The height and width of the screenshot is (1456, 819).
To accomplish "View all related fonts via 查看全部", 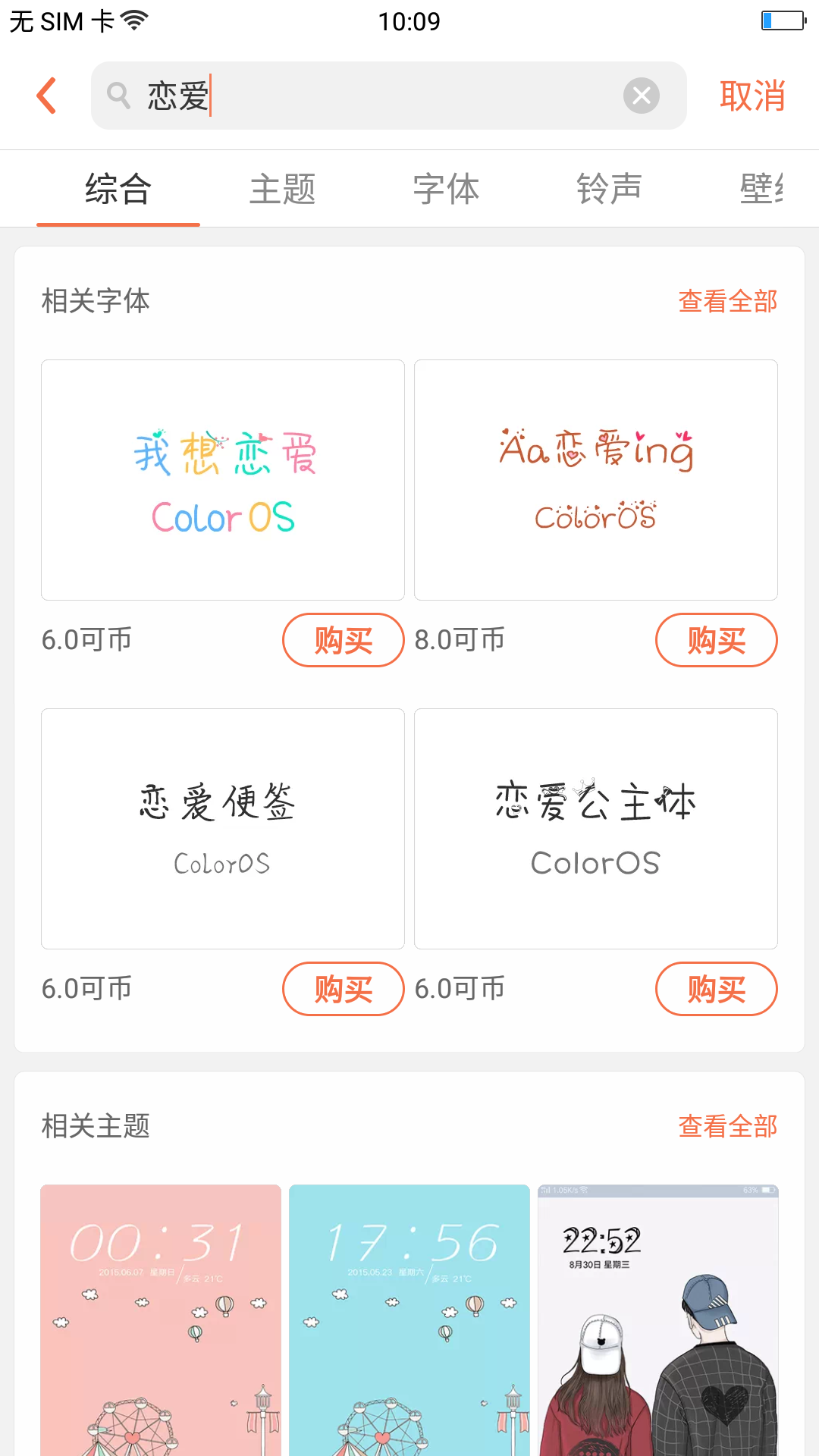I will tap(728, 301).
